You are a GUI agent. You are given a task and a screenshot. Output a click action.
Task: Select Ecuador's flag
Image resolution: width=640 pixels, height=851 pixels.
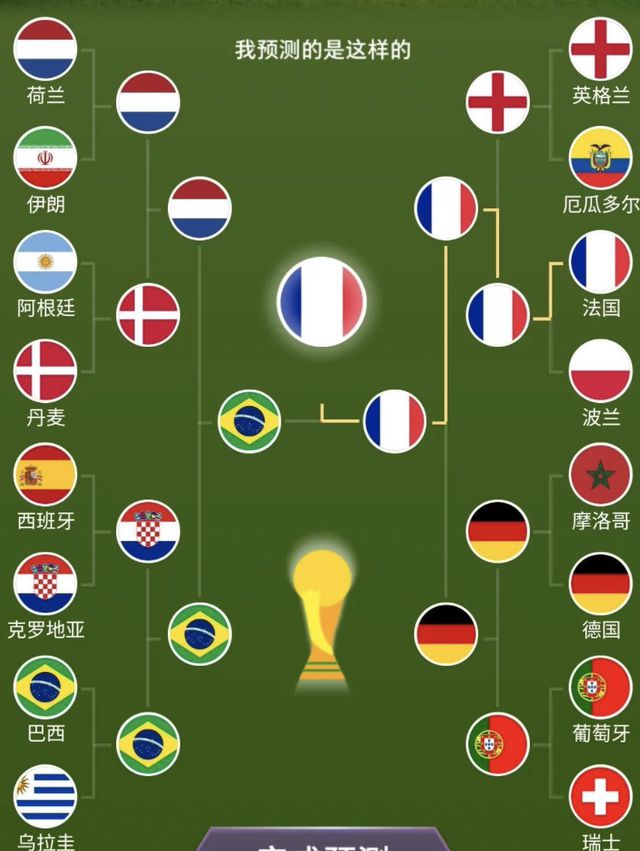click(x=600, y=158)
